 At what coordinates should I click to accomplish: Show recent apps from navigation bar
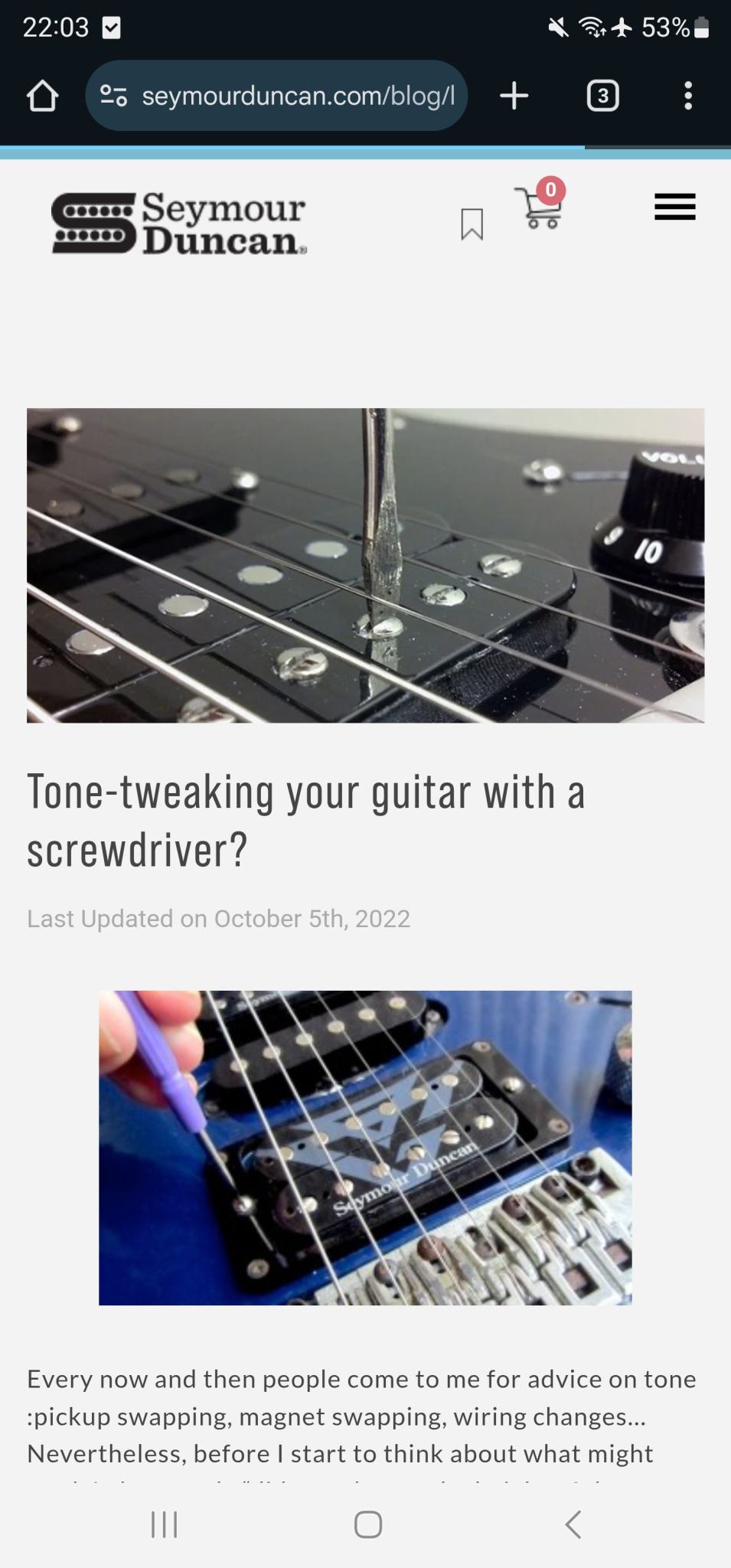point(164,1524)
